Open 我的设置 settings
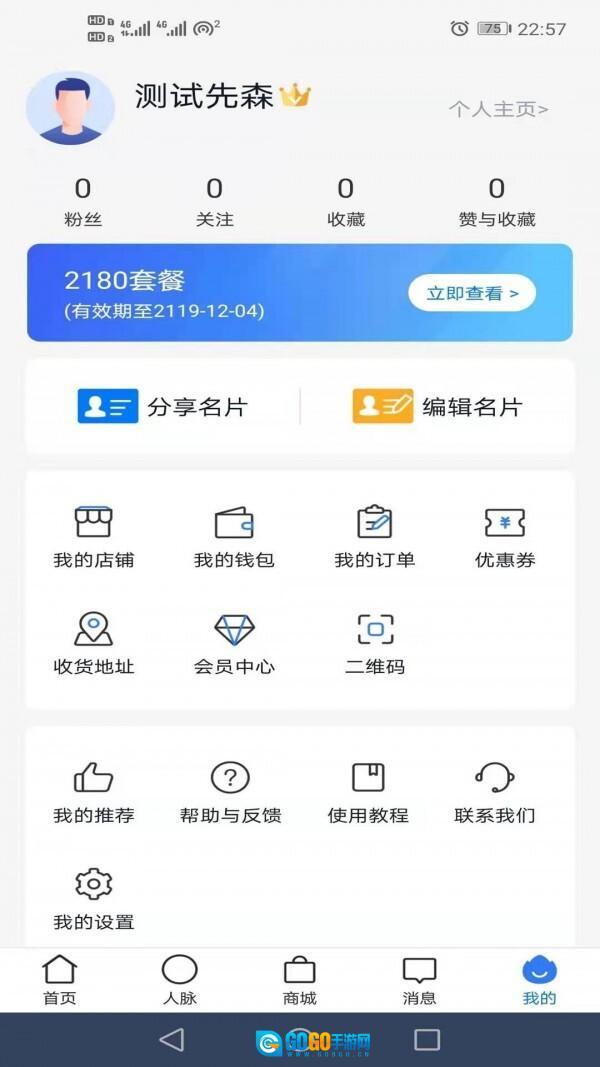The image size is (600, 1067). pos(93,899)
